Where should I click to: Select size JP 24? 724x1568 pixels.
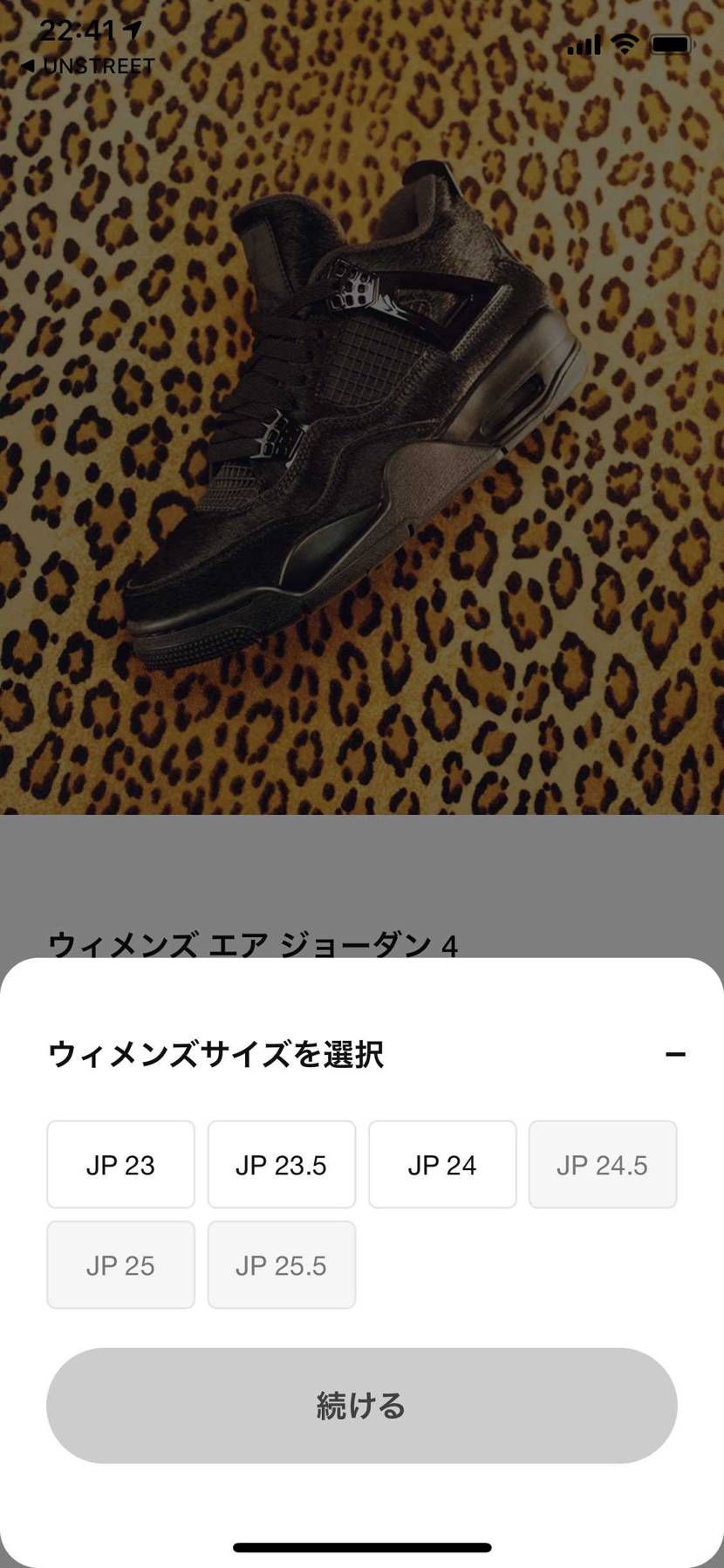coord(441,1164)
